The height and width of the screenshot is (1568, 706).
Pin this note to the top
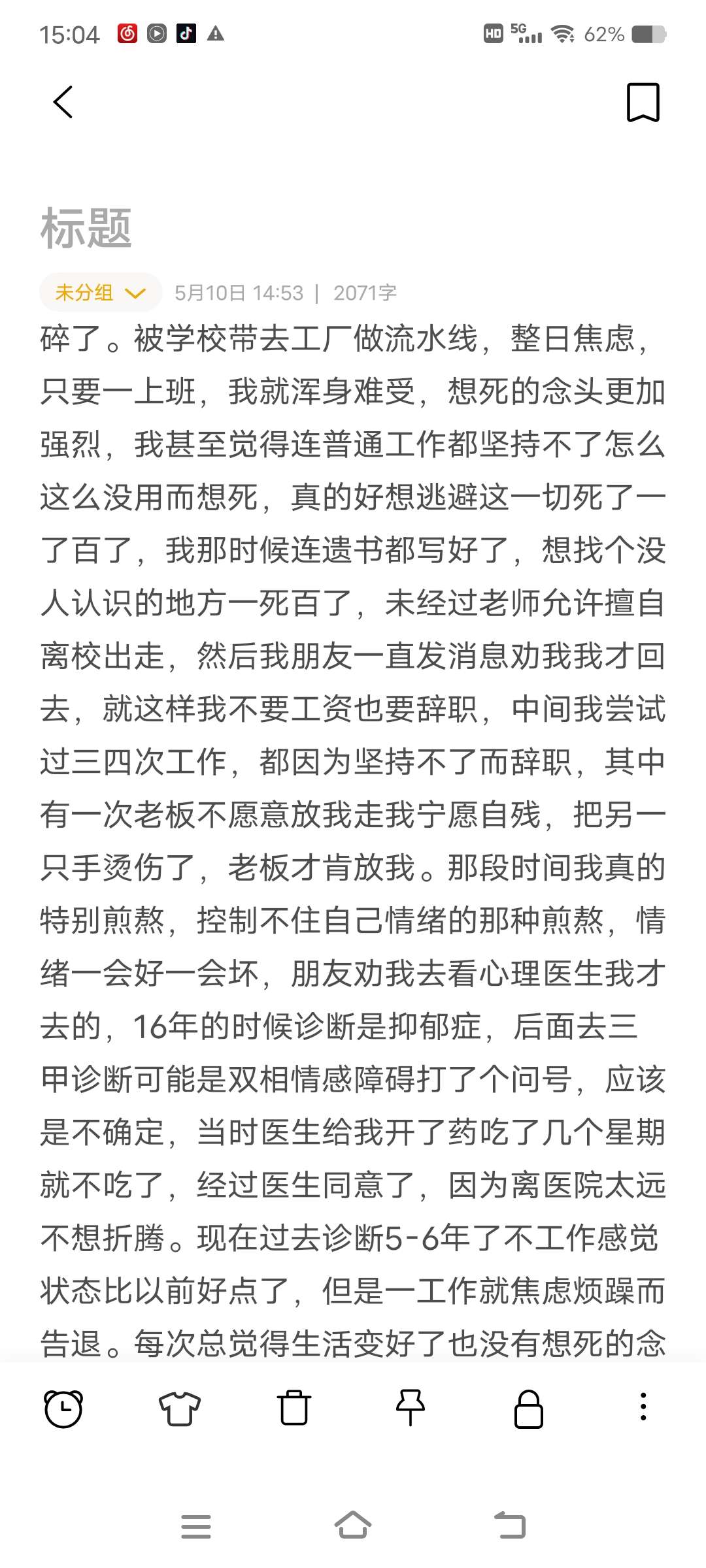point(411,1408)
